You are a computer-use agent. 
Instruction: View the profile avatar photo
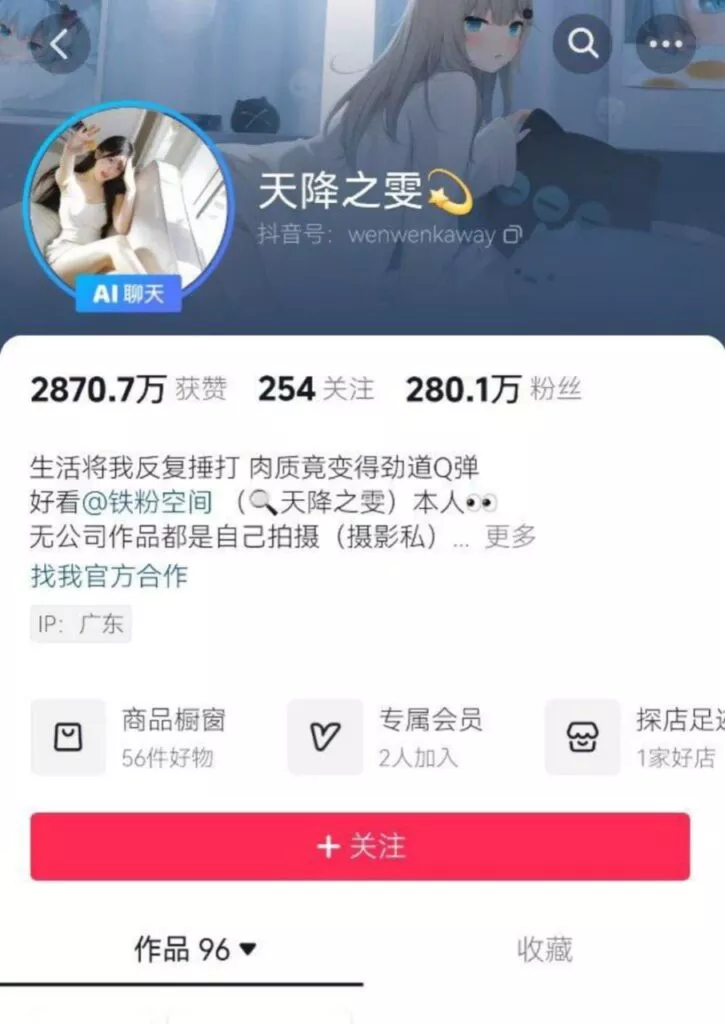click(128, 200)
